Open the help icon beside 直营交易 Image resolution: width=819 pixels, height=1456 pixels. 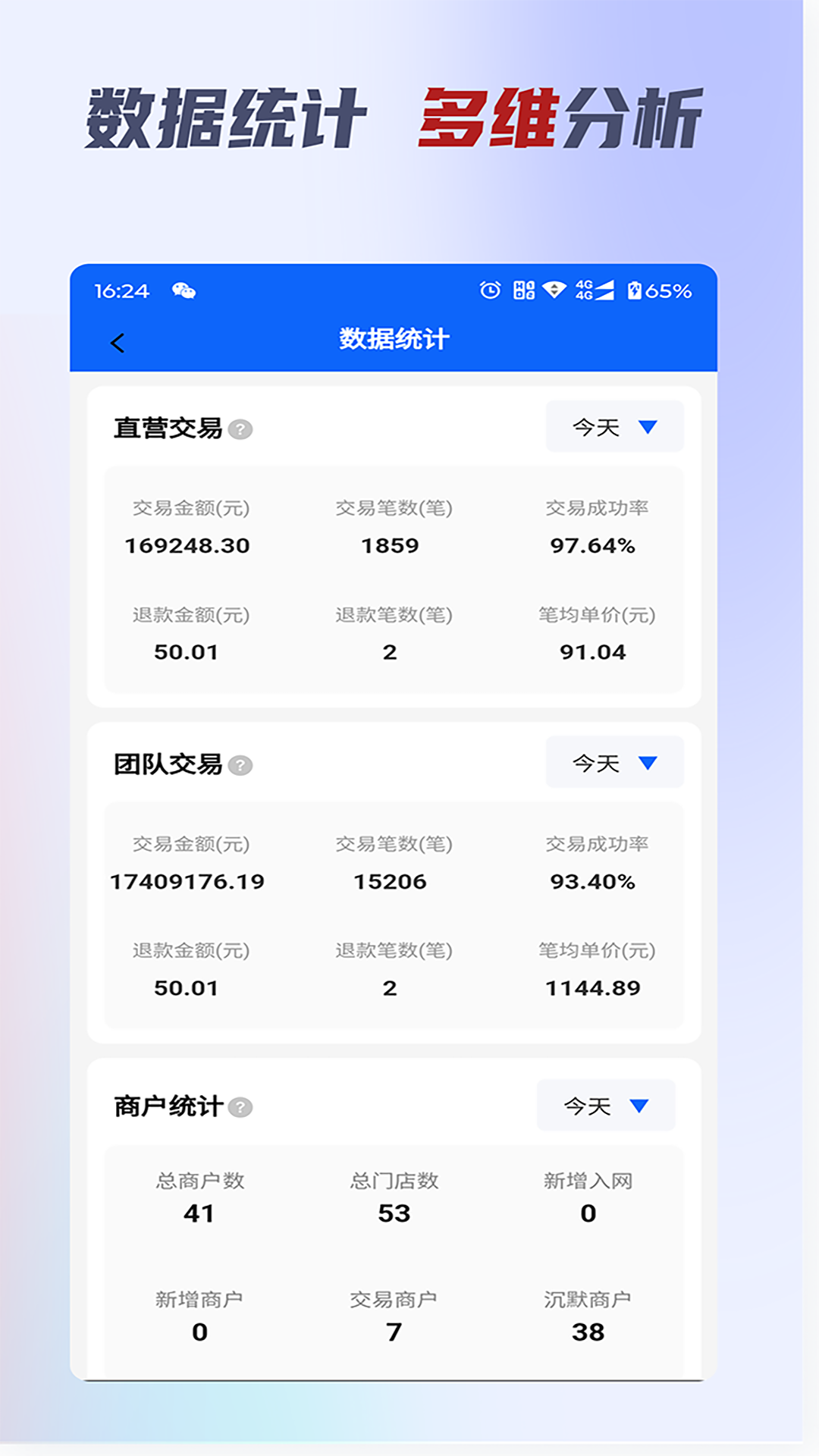tap(241, 429)
